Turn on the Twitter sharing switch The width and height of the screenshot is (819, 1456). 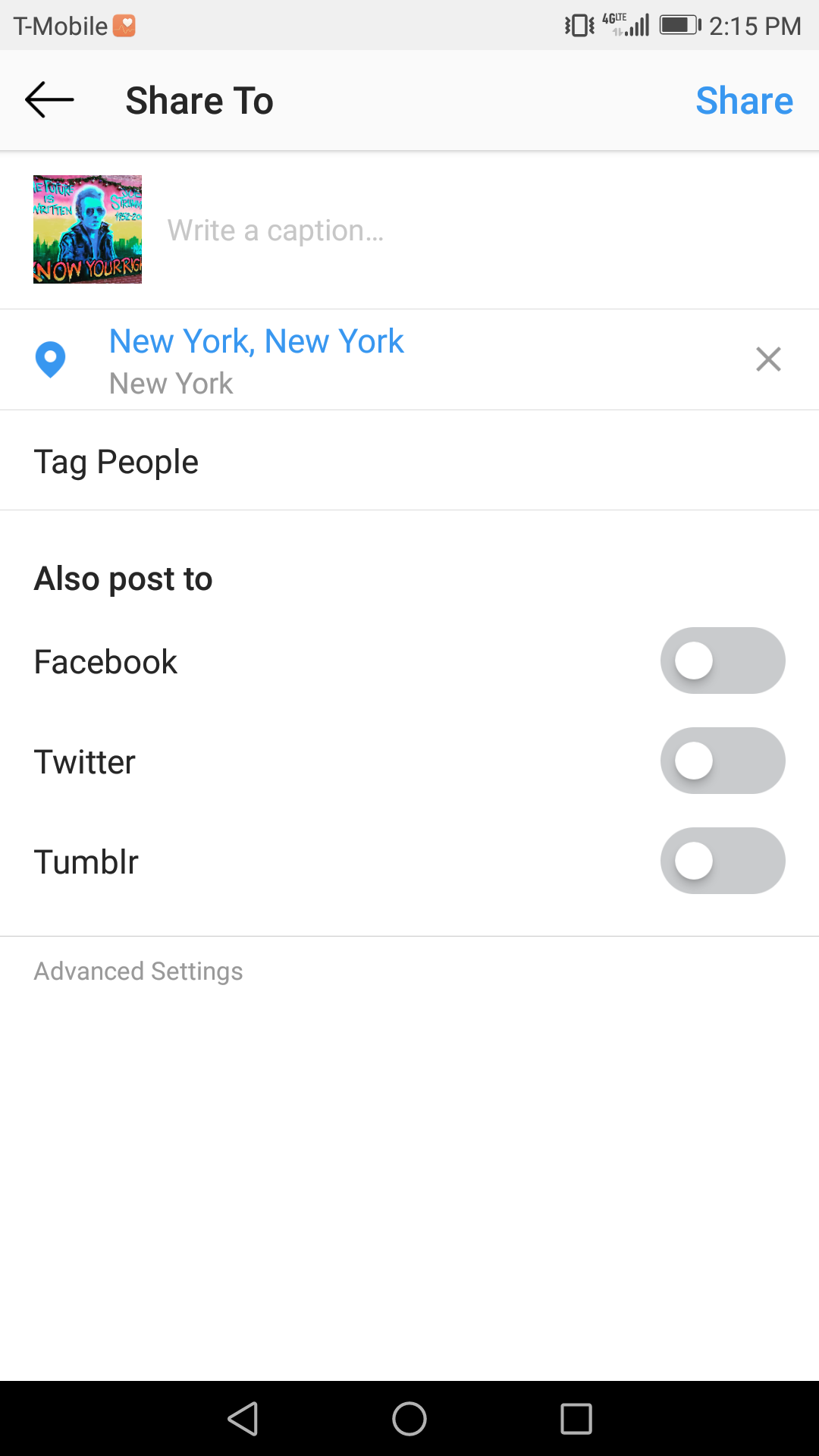pyautogui.click(x=722, y=761)
